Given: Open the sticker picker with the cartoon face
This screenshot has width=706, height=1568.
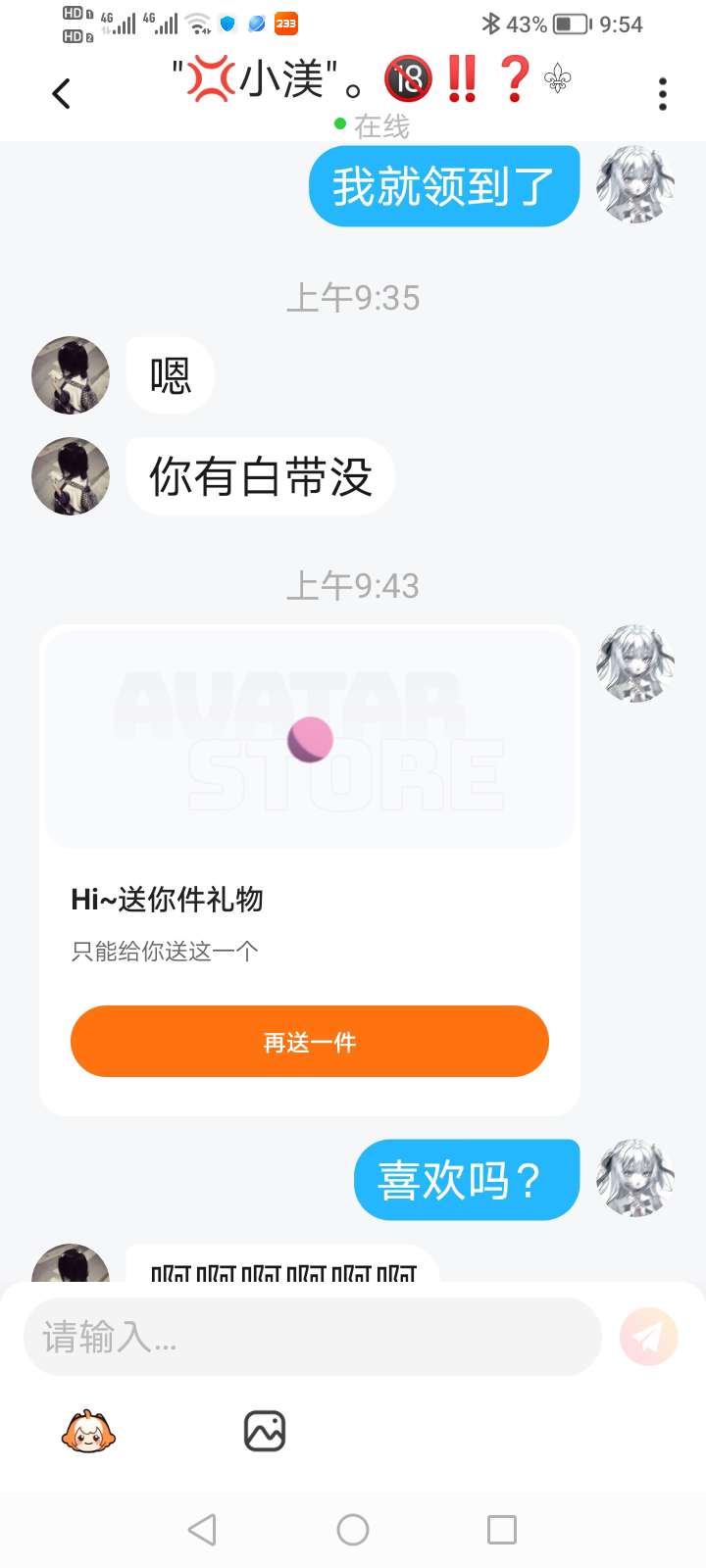Looking at the screenshot, I should pos(88,1432).
